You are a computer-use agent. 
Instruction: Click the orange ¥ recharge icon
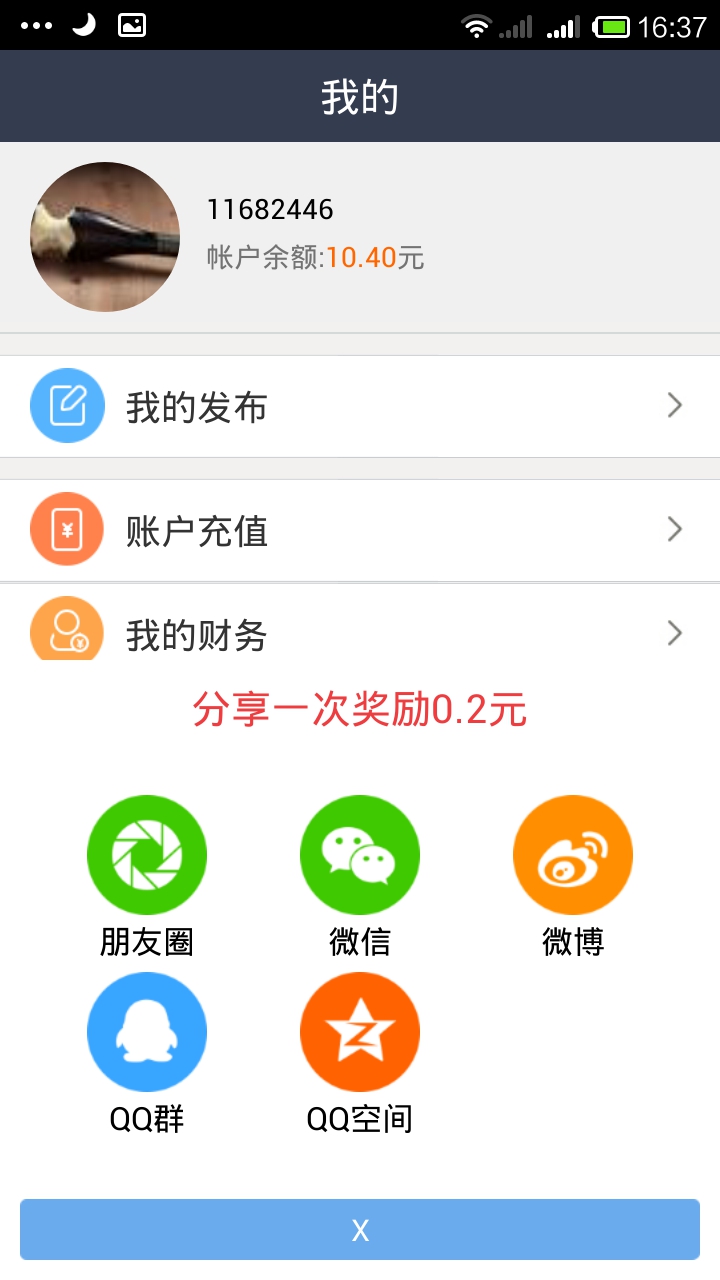click(x=66, y=529)
